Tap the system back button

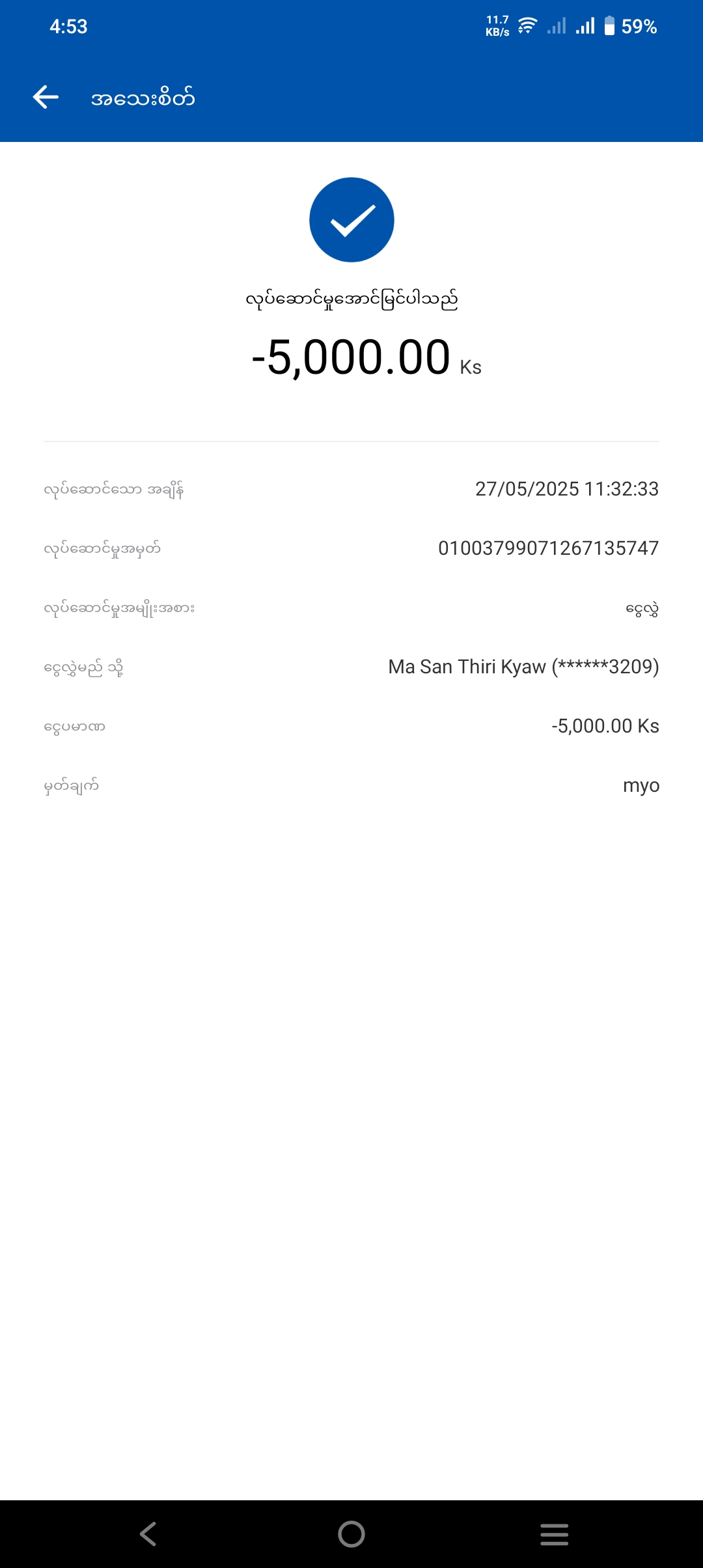pyautogui.click(x=148, y=1534)
